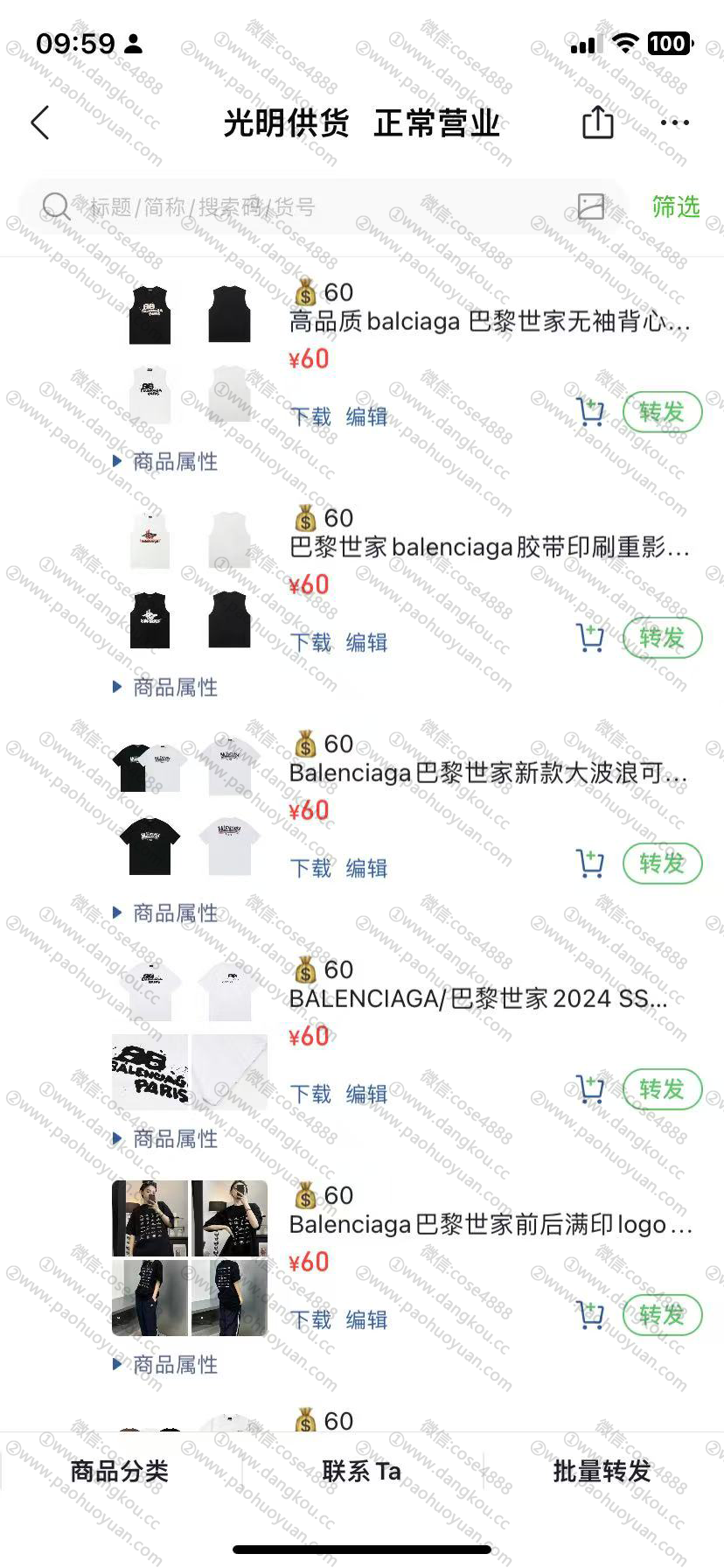Open the 前后满印logo product images
The width and height of the screenshot is (724, 1568).
click(x=190, y=1258)
